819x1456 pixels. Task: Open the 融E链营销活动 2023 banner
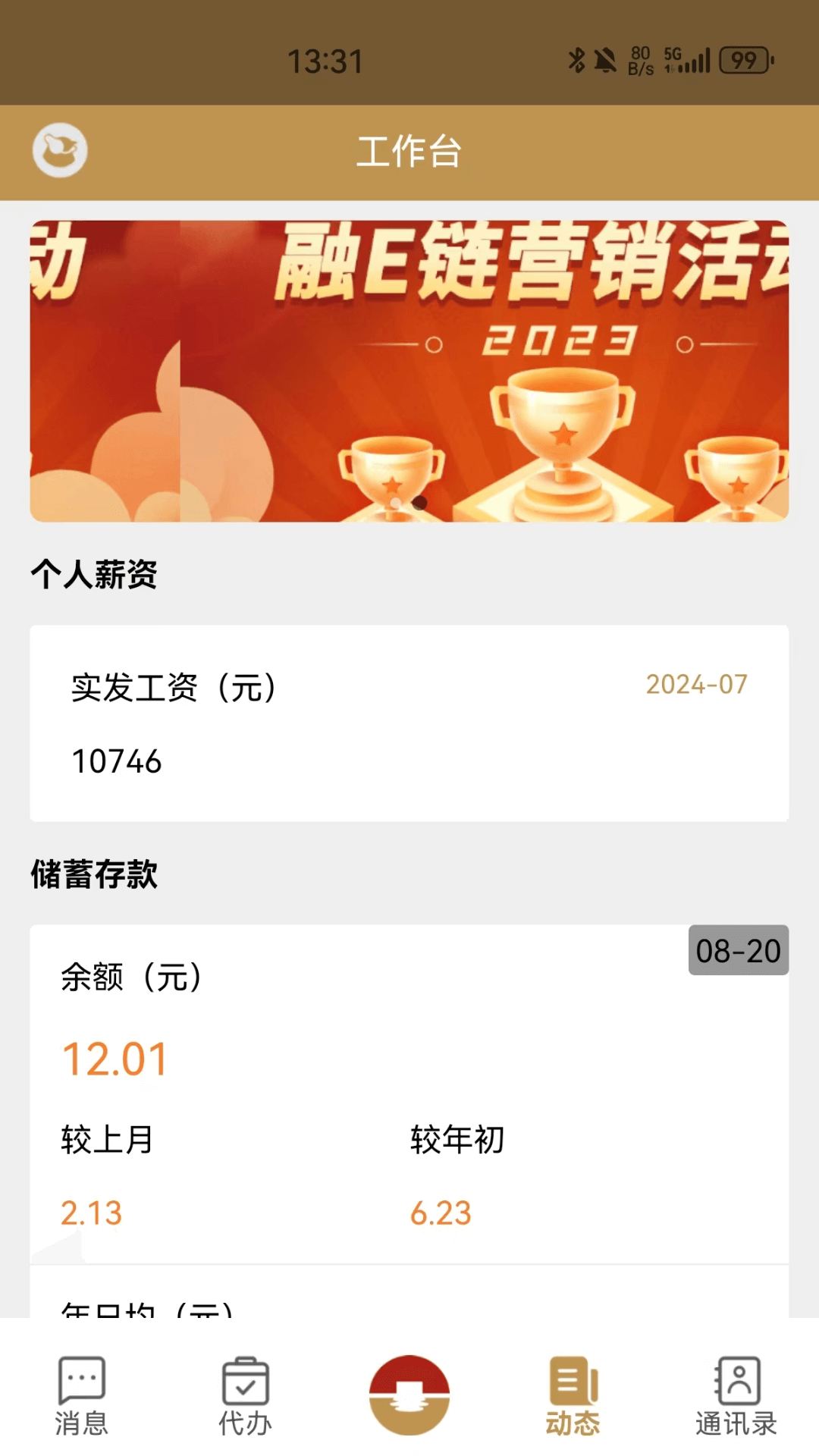click(409, 371)
